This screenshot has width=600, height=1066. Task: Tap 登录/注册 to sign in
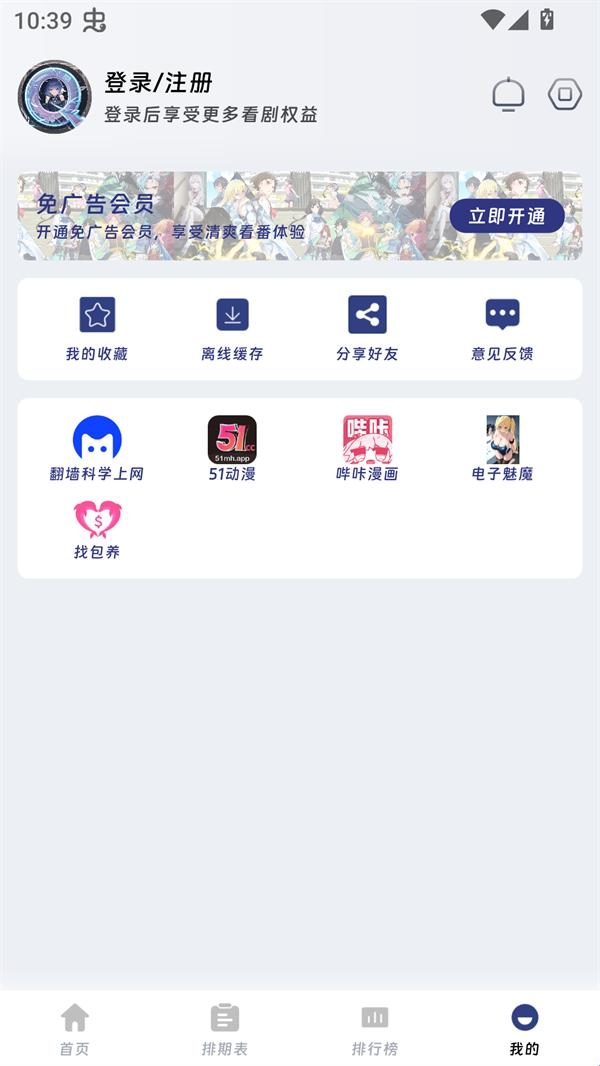tap(159, 83)
